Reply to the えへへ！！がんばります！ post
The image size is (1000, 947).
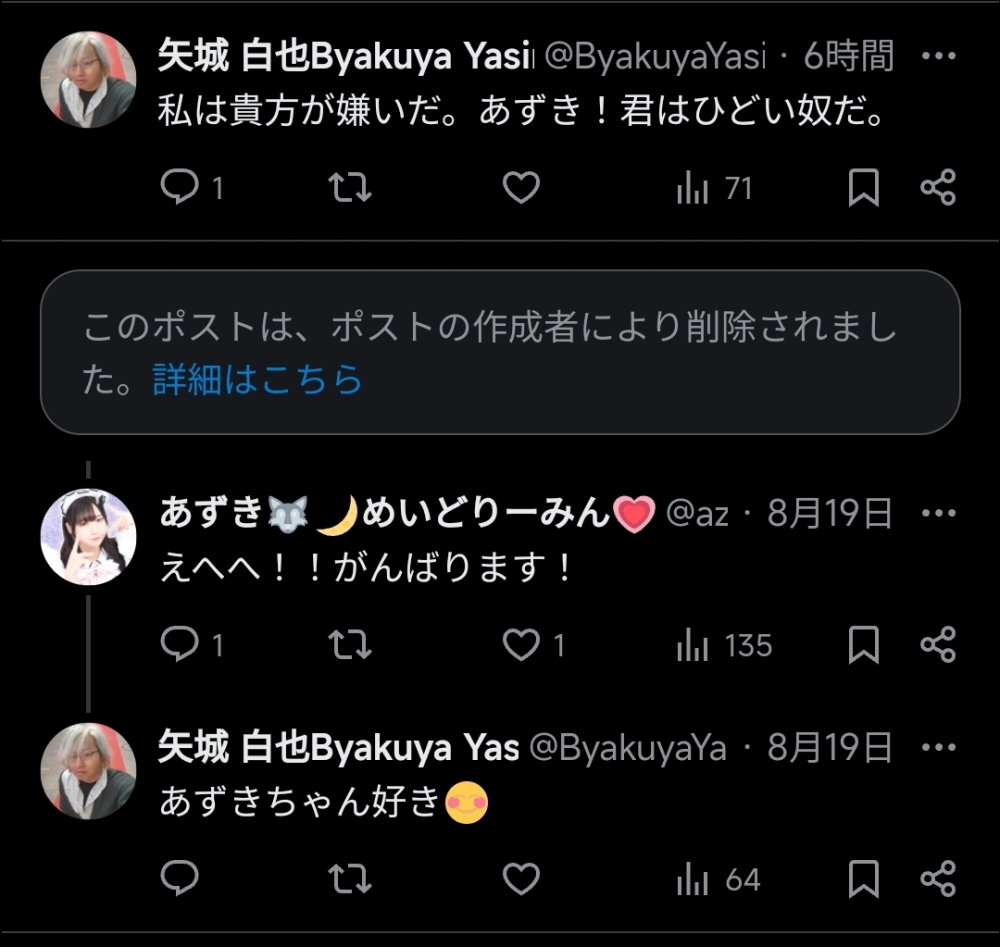180,645
